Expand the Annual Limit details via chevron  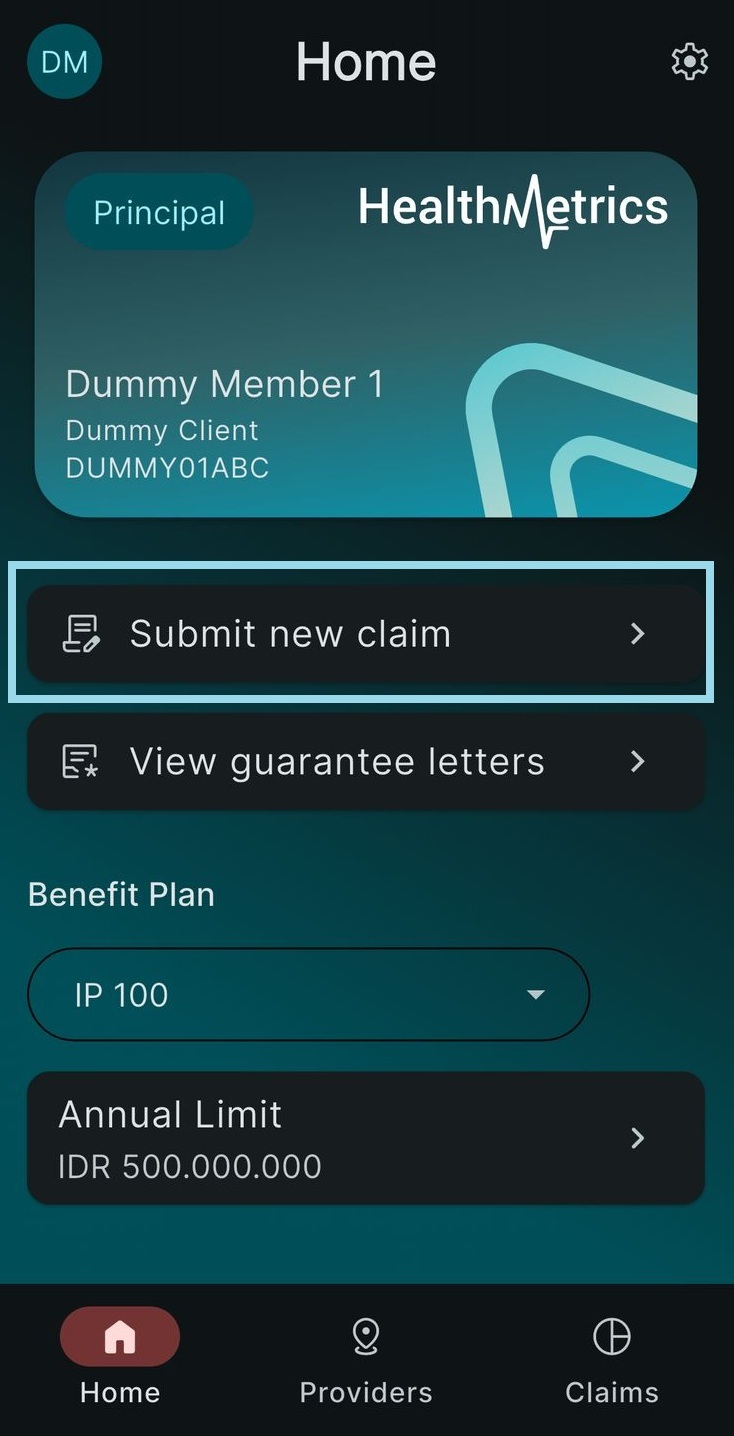click(x=638, y=1138)
